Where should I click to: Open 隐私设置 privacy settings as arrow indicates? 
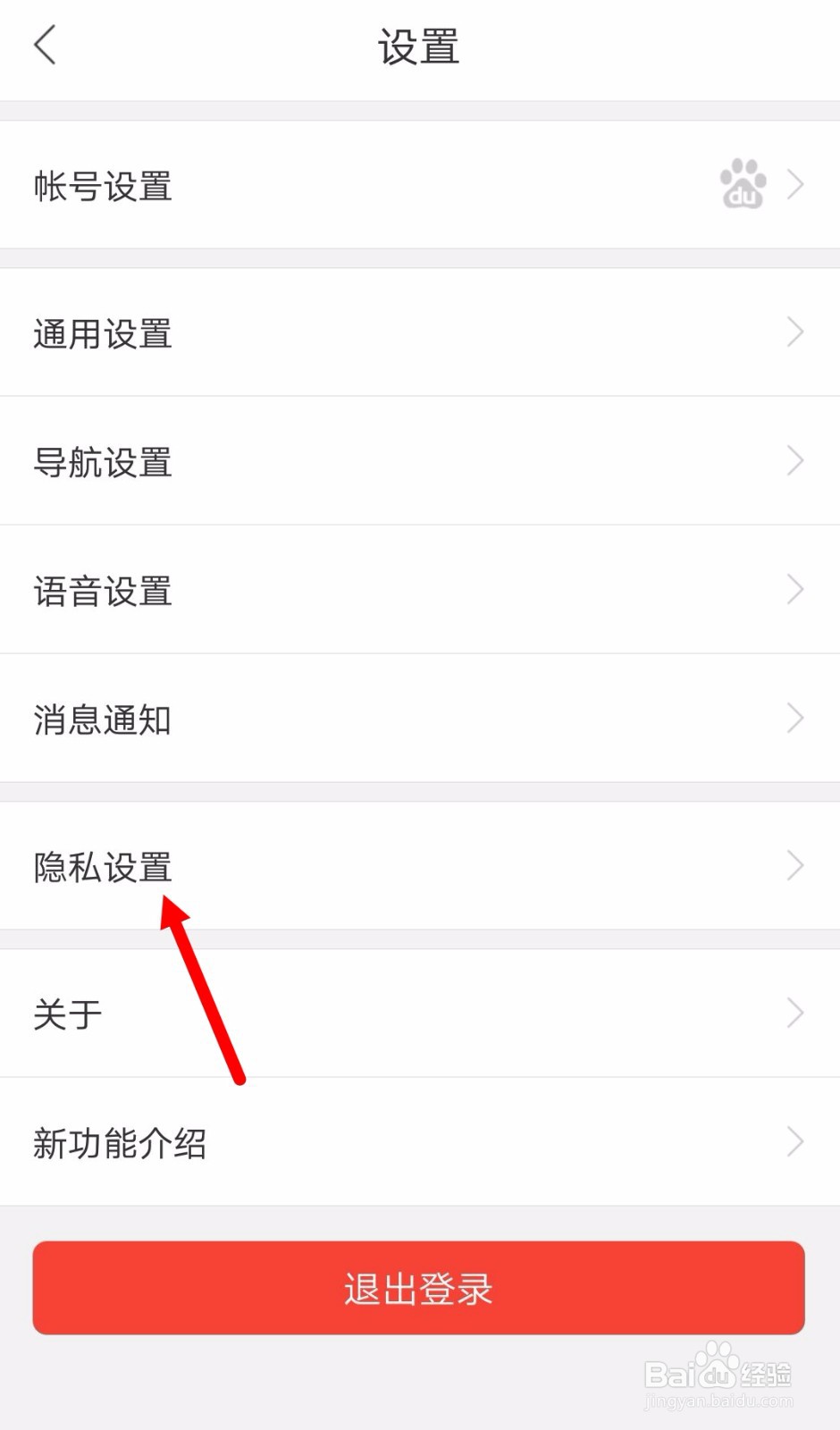tap(103, 865)
